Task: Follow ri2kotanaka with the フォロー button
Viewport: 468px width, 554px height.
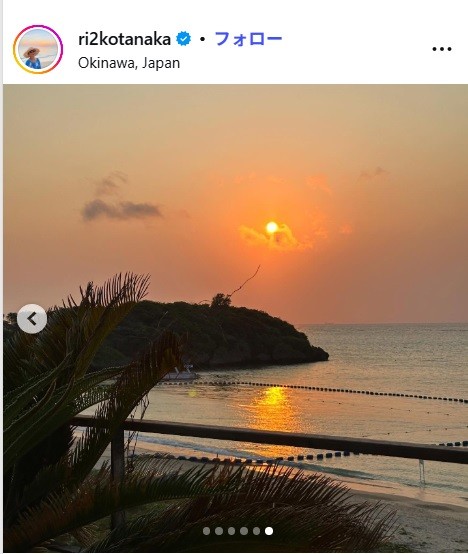Action: pyautogui.click(x=248, y=39)
